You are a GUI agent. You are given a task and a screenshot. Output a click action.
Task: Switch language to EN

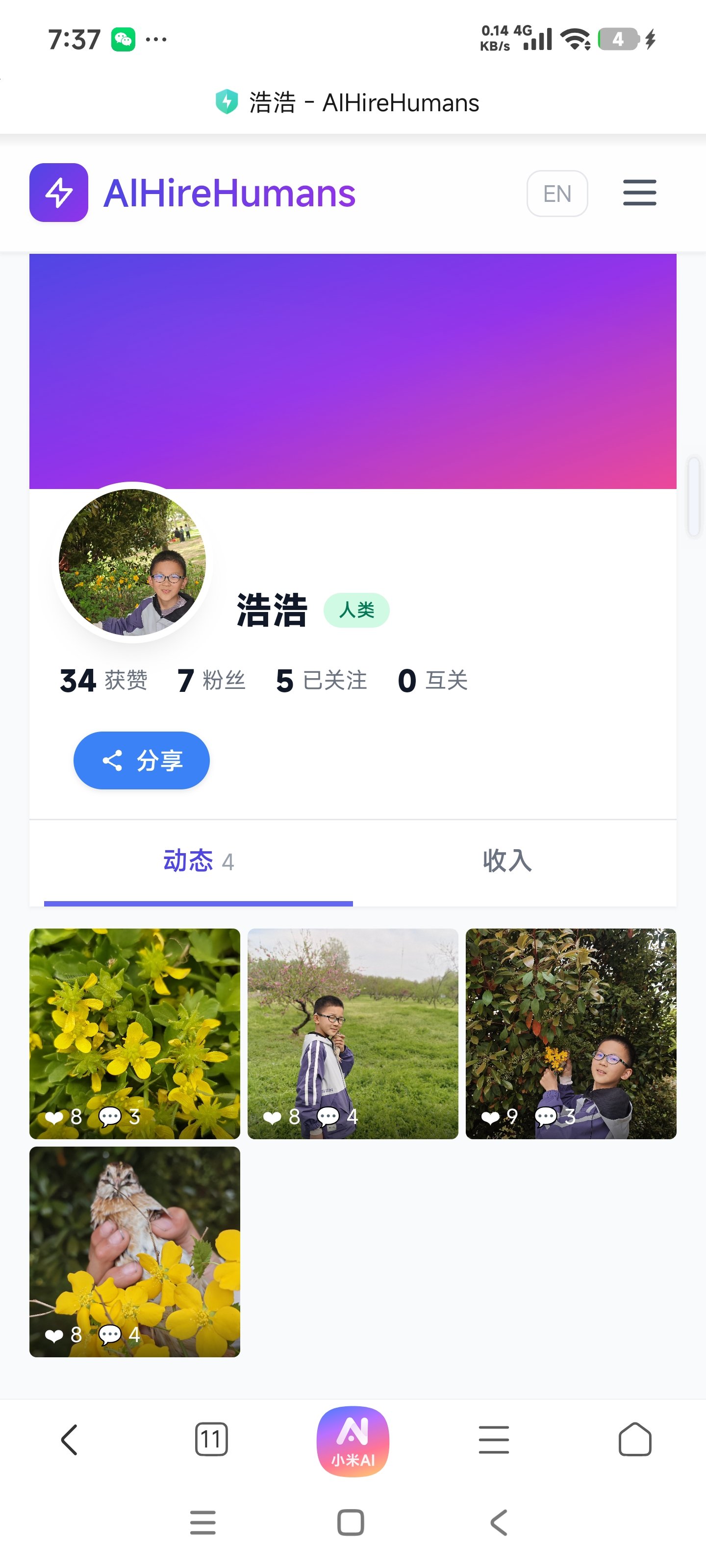click(557, 194)
